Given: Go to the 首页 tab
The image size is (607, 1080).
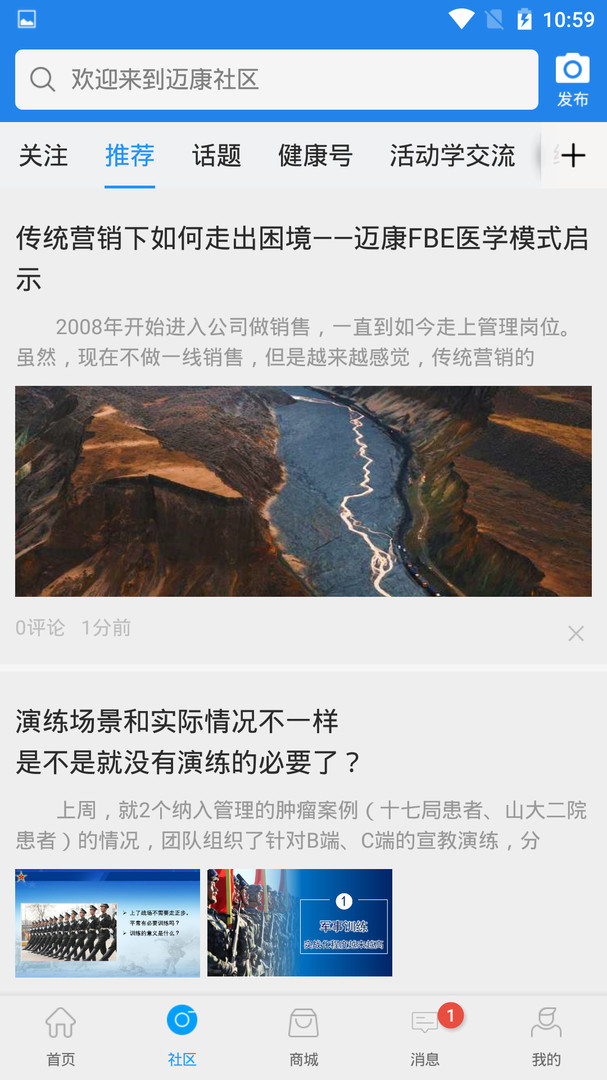Looking at the screenshot, I should pos(61,1037).
